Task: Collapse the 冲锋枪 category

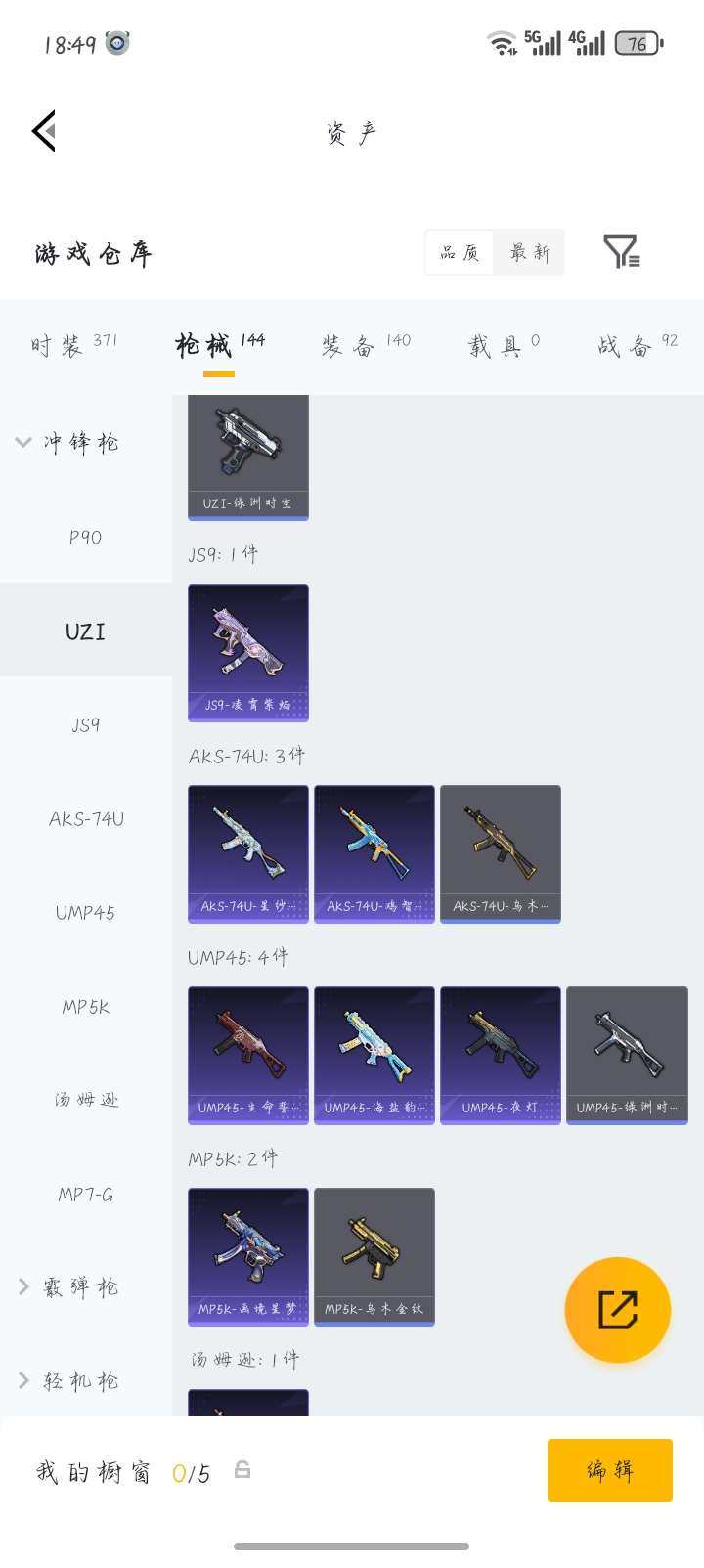Action: (x=66, y=443)
